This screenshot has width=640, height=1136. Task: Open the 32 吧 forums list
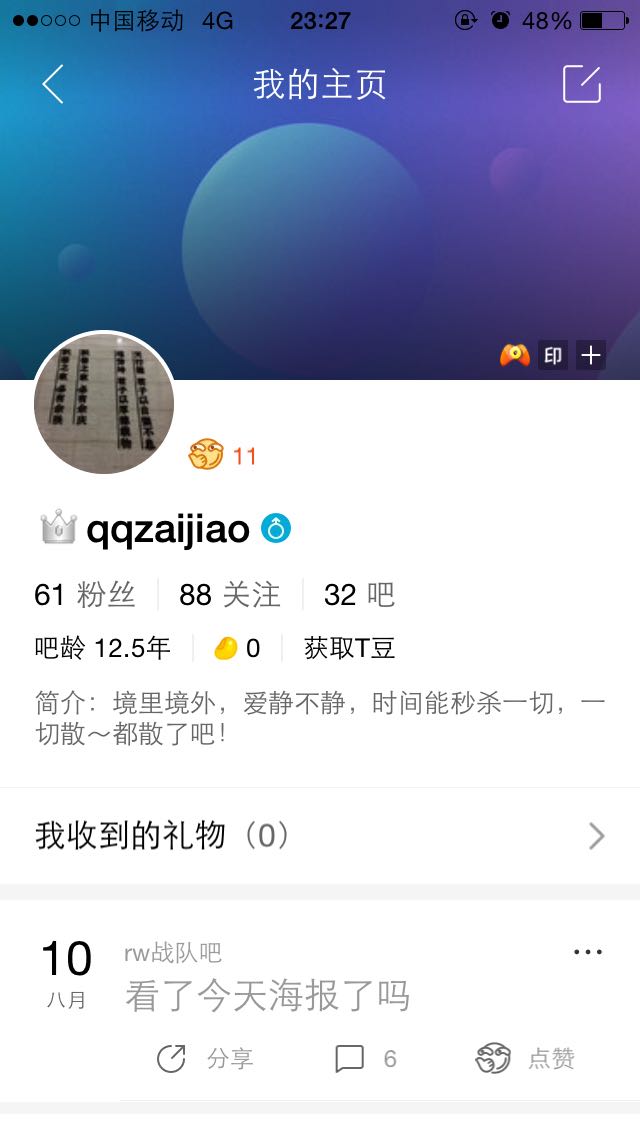click(359, 595)
